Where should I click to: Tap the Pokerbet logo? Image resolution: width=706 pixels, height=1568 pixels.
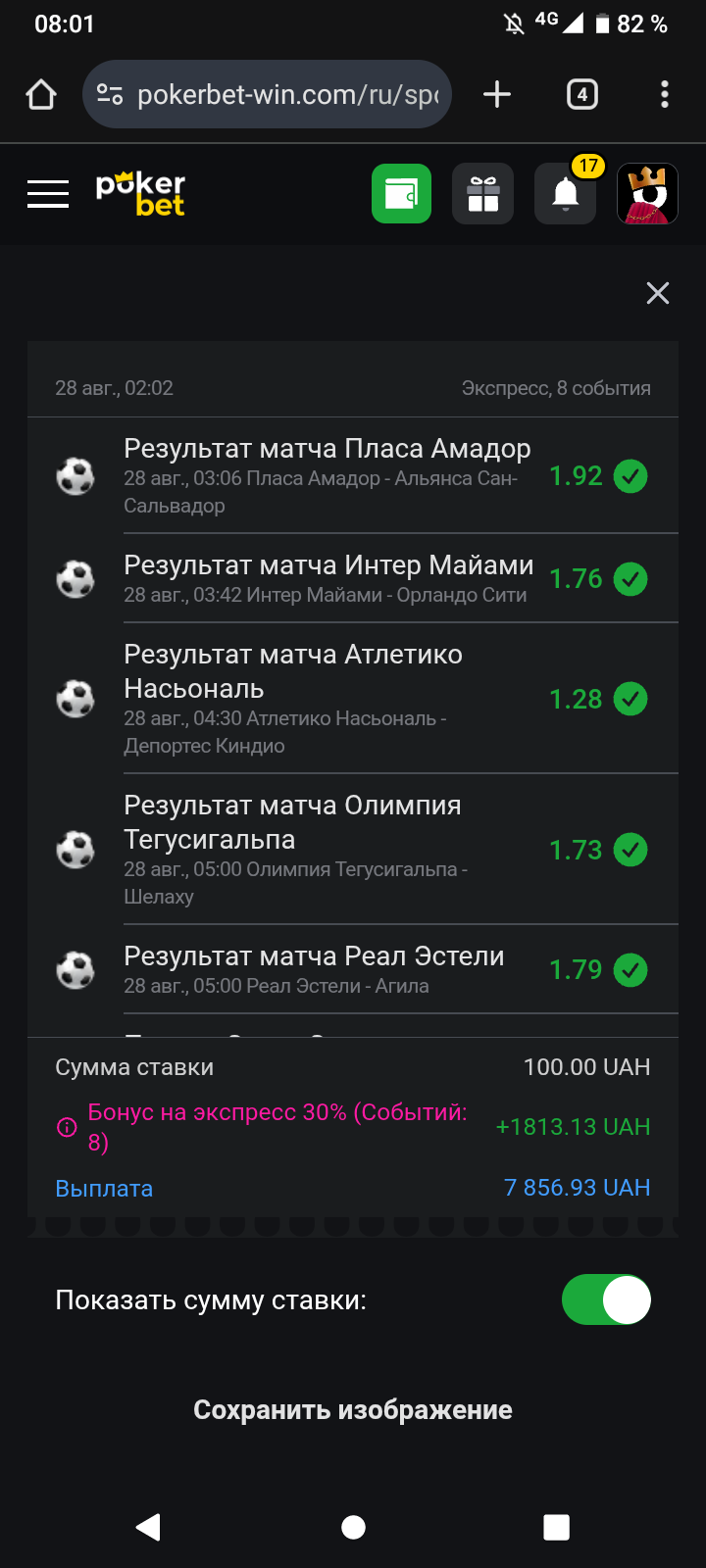click(141, 193)
